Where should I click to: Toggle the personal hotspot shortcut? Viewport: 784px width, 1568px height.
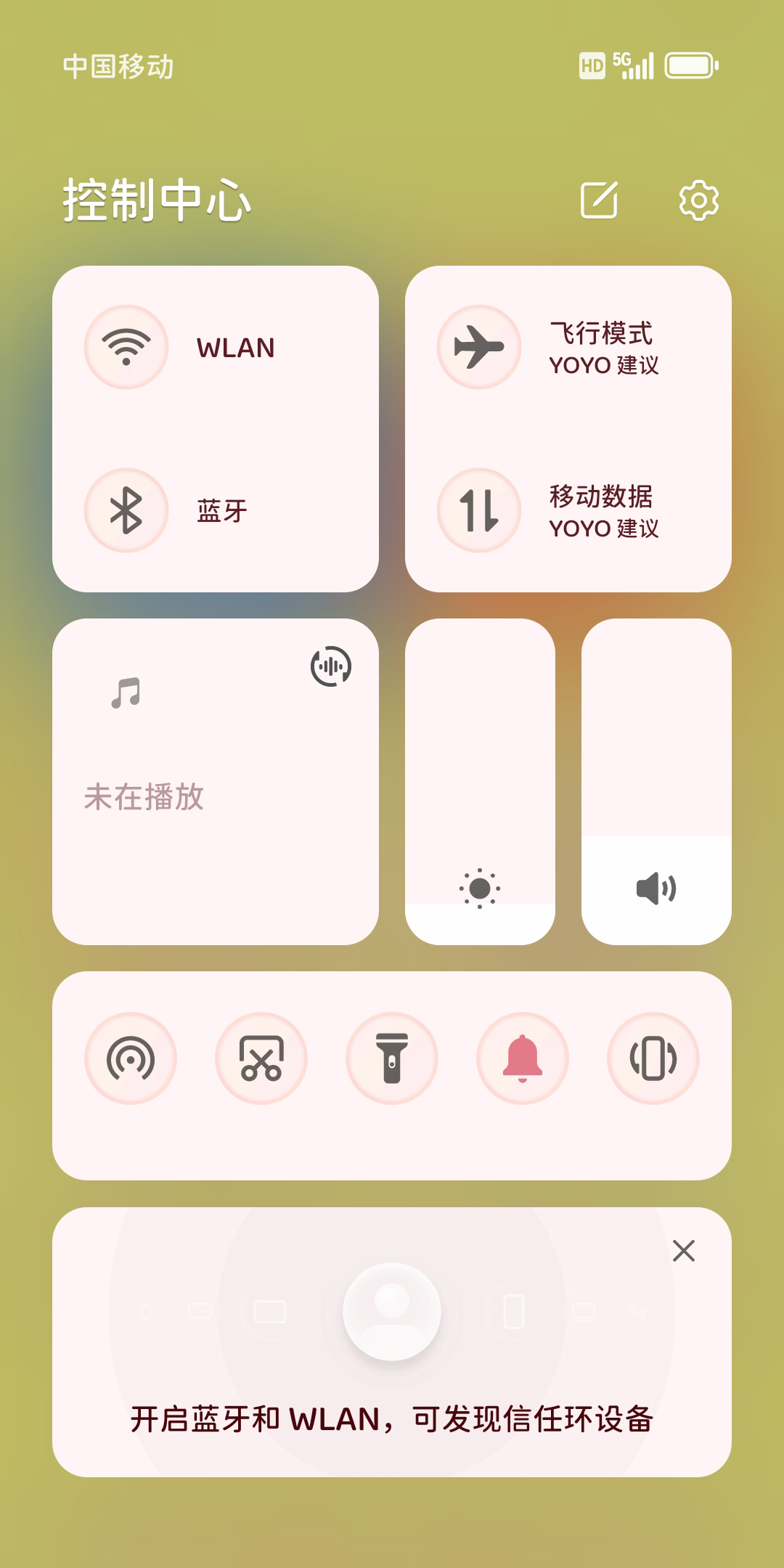(x=131, y=1058)
